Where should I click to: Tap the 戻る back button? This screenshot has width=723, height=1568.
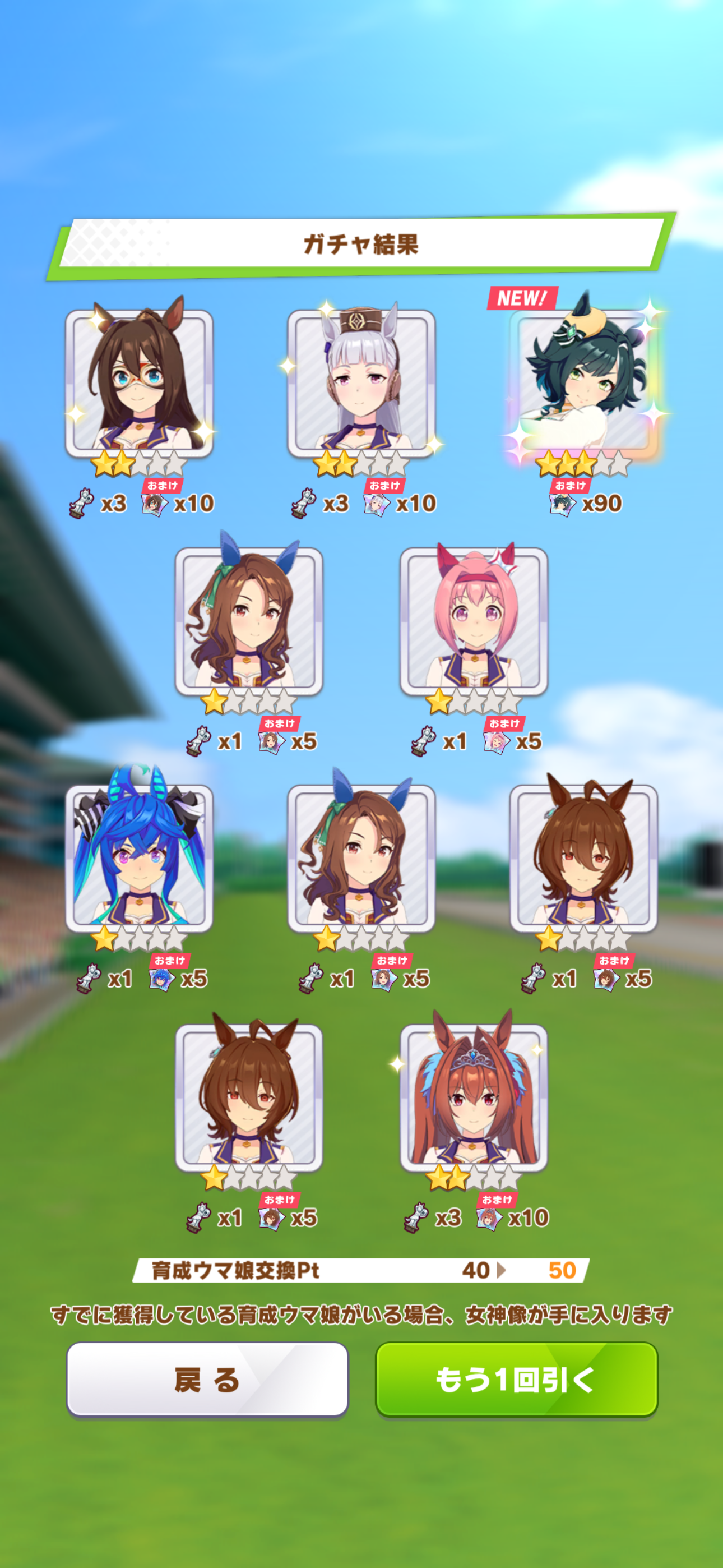[207, 1380]
